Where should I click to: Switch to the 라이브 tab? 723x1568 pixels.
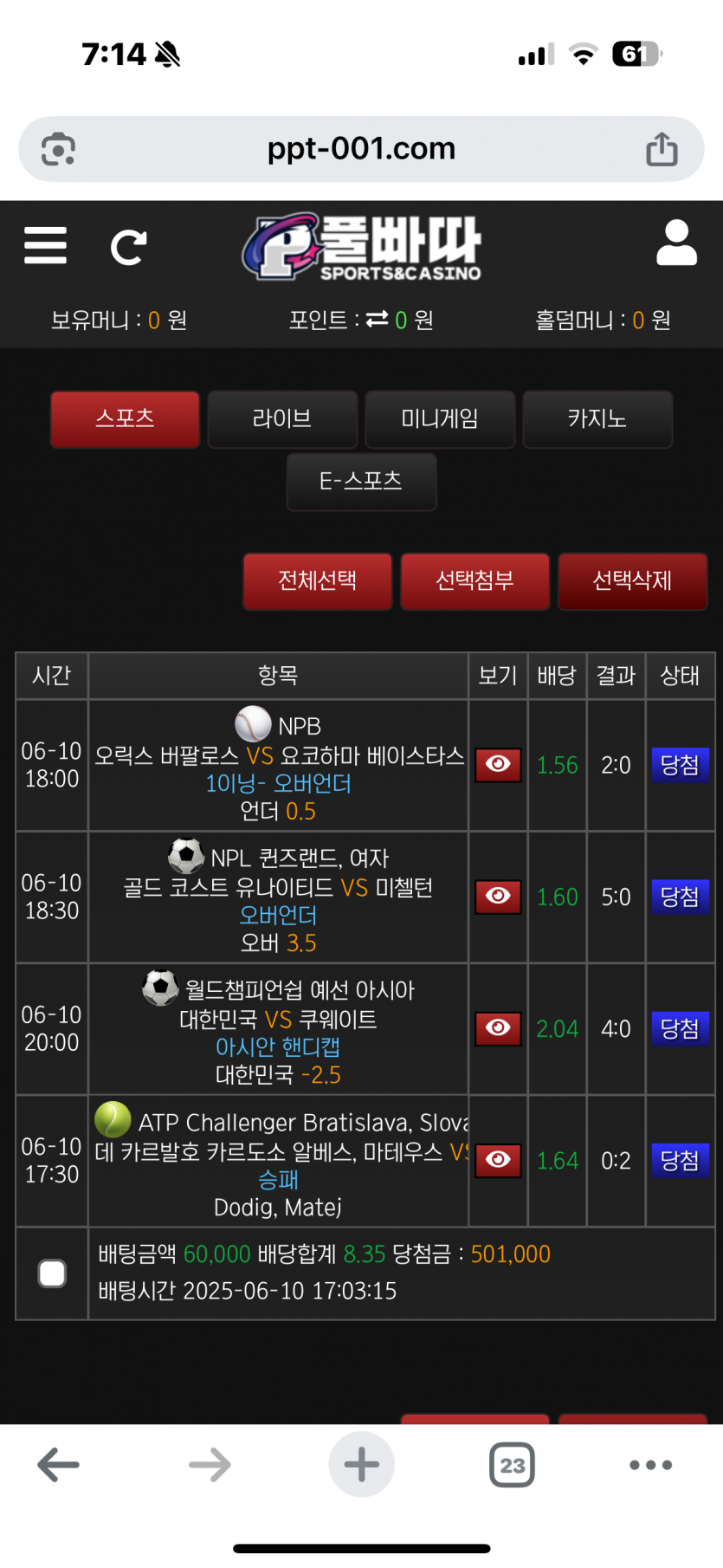coord(282,419)
